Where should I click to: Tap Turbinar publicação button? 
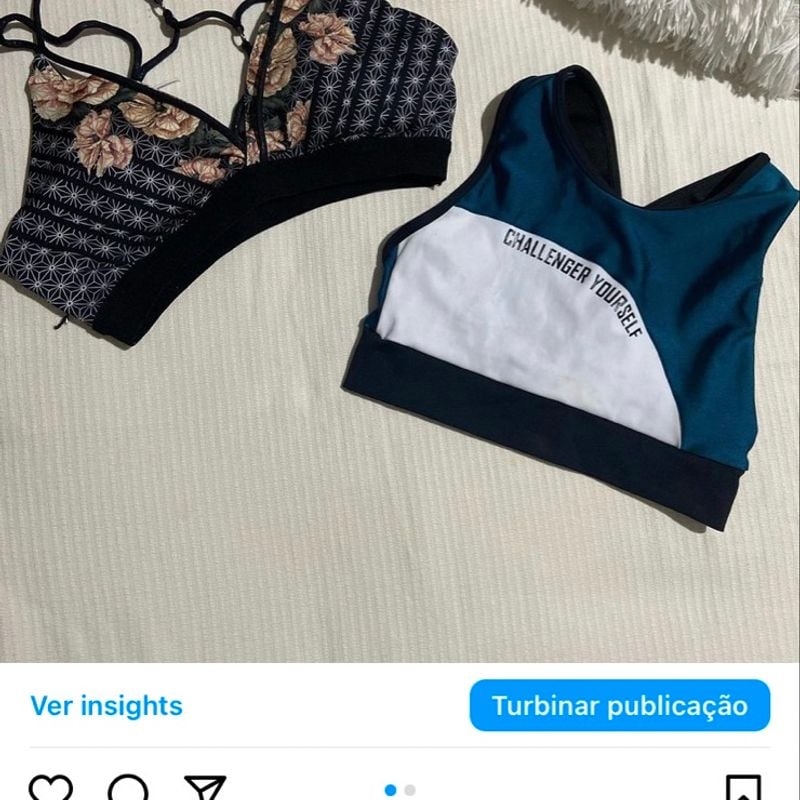pyautogui.click(x=619, y=705)
